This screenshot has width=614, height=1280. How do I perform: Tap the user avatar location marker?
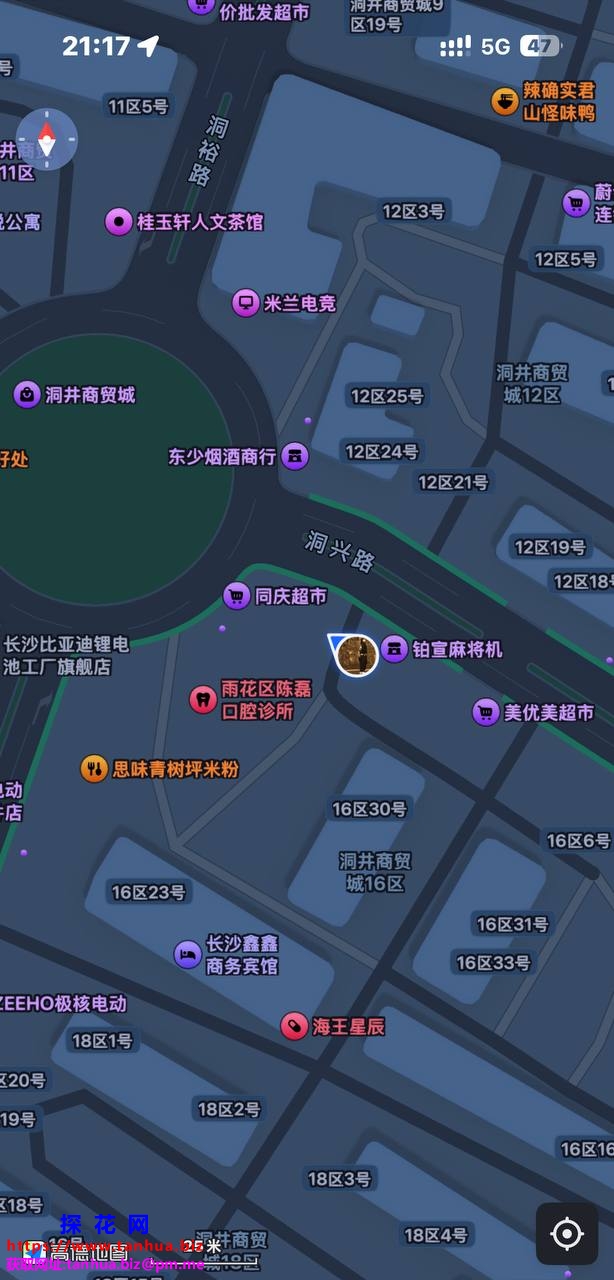(x=357, y=655)
